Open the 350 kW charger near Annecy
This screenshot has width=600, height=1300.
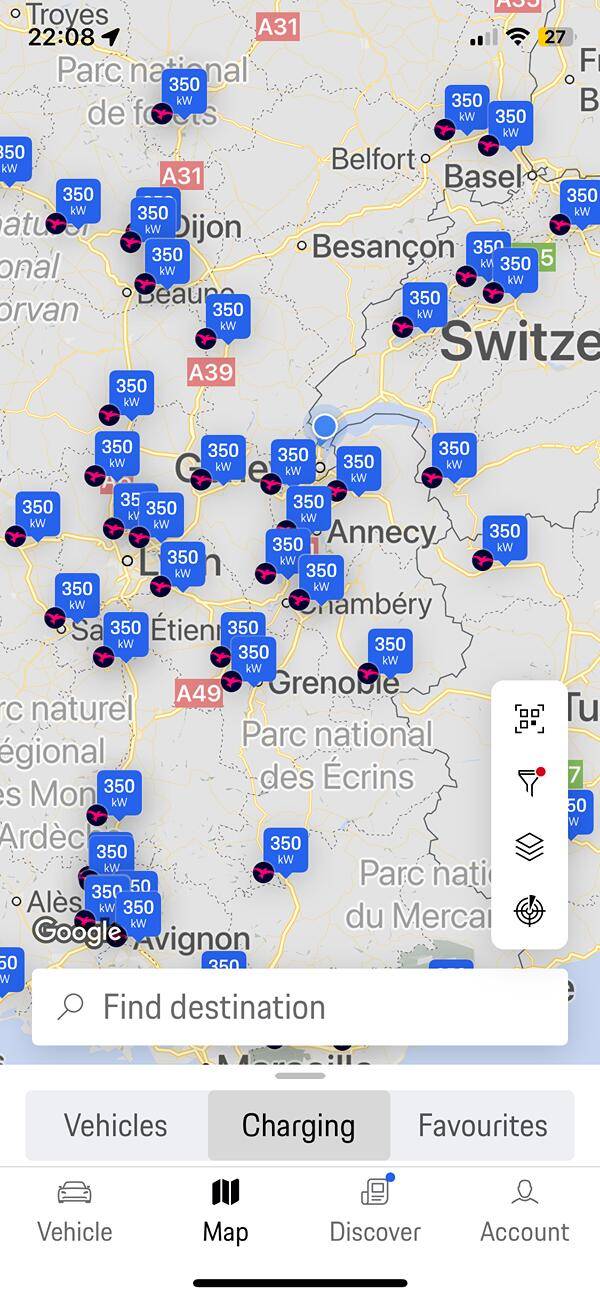coord(308,510)
